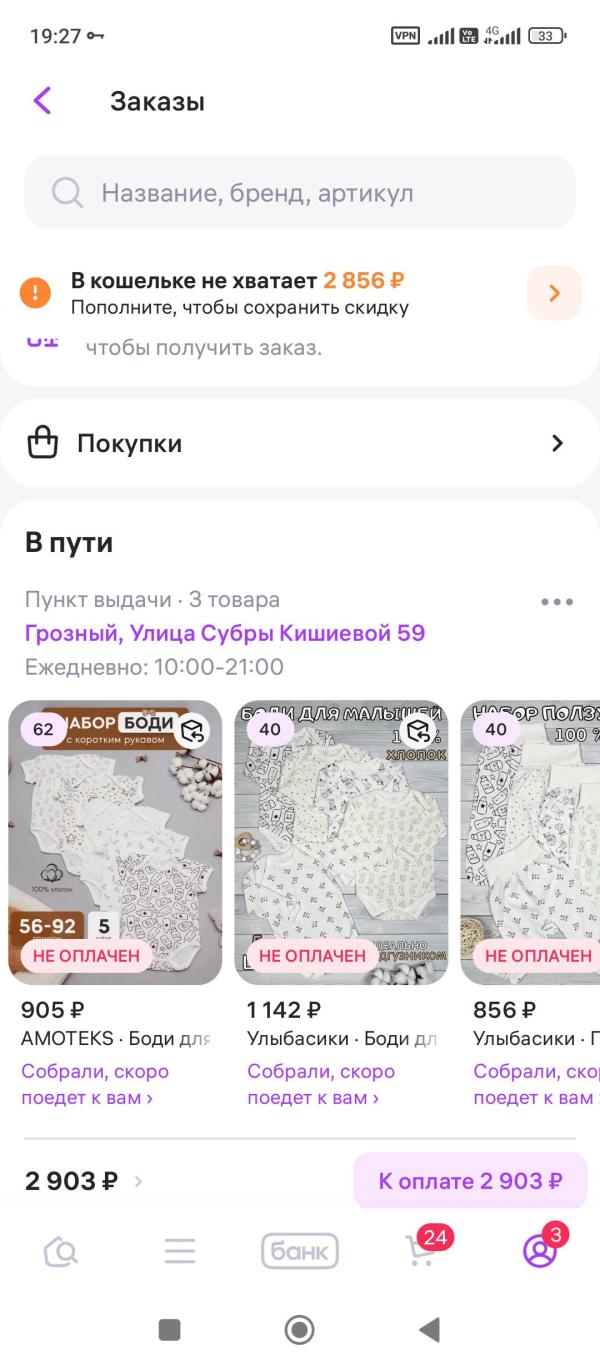This screenshot has width=600, height=1366.
Task: Open the 1 142 ₽ Улыбасики bodysuit image
Action: 341,842
